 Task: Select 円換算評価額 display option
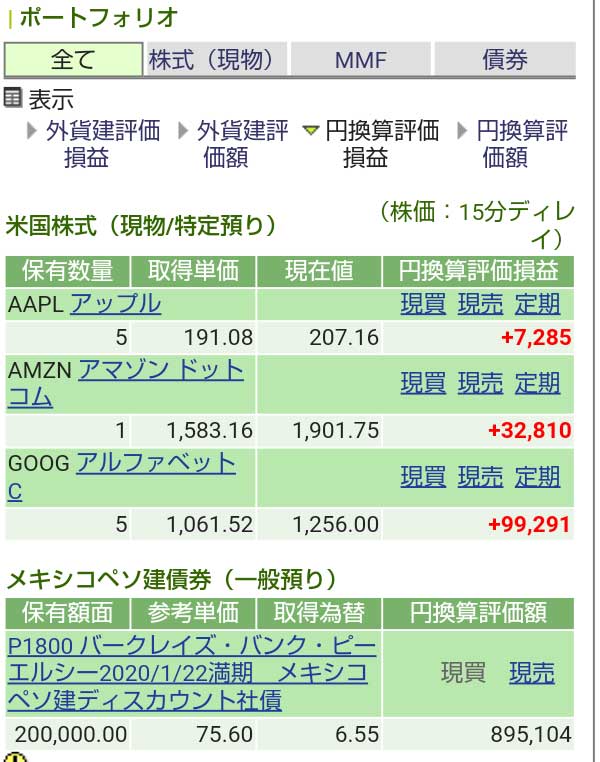point(521,144)
